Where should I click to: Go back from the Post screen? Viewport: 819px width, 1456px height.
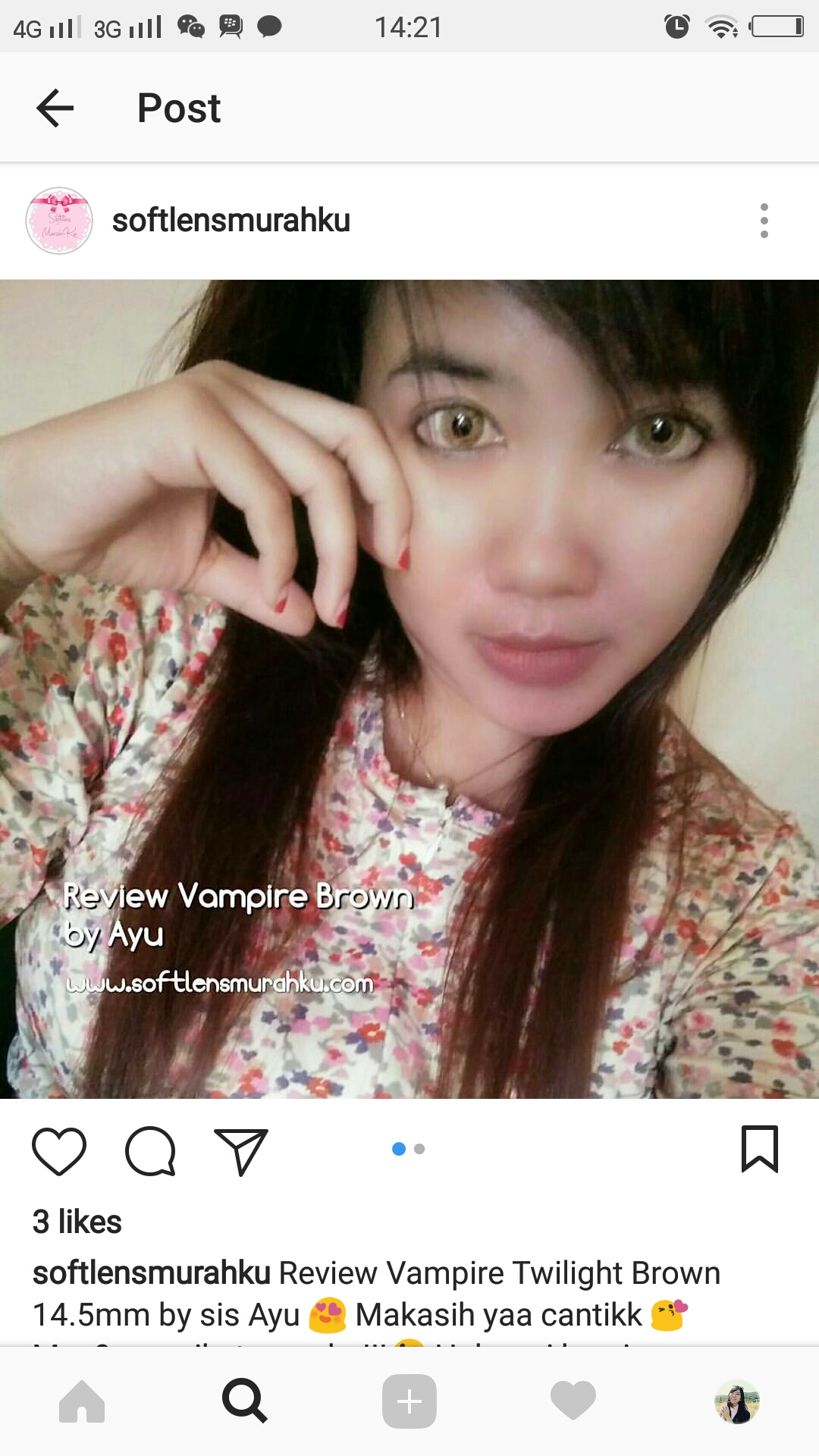[55, 108]
